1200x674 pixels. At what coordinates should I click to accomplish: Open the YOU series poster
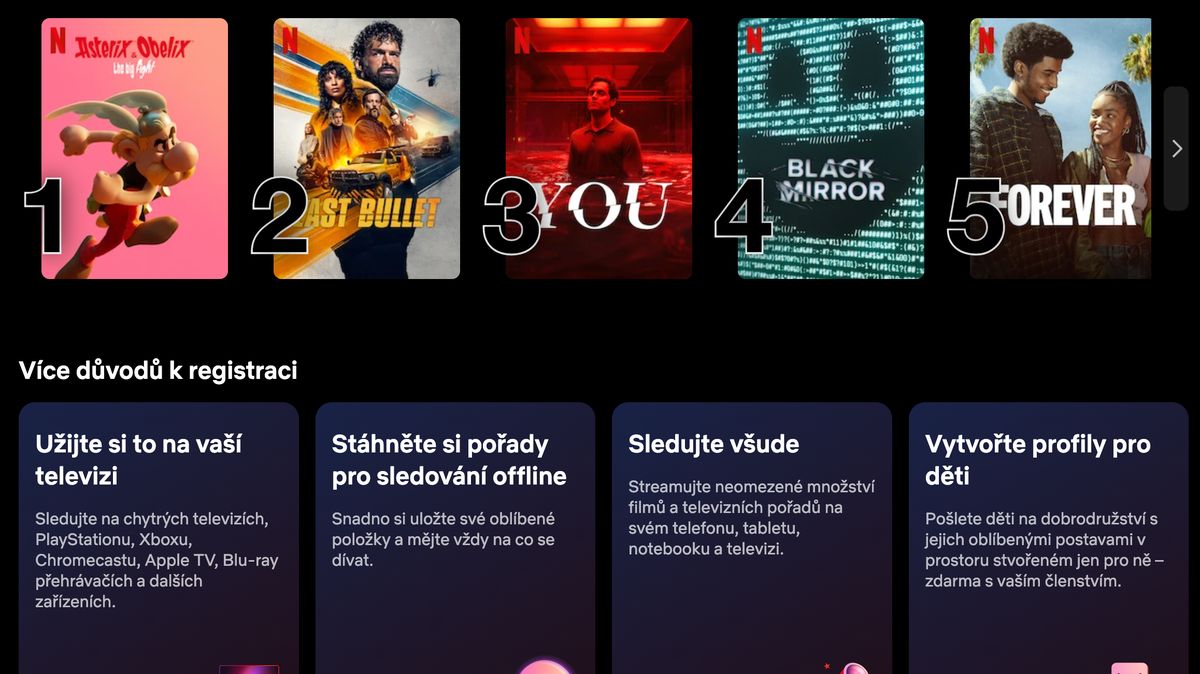(x=598, y=148)
